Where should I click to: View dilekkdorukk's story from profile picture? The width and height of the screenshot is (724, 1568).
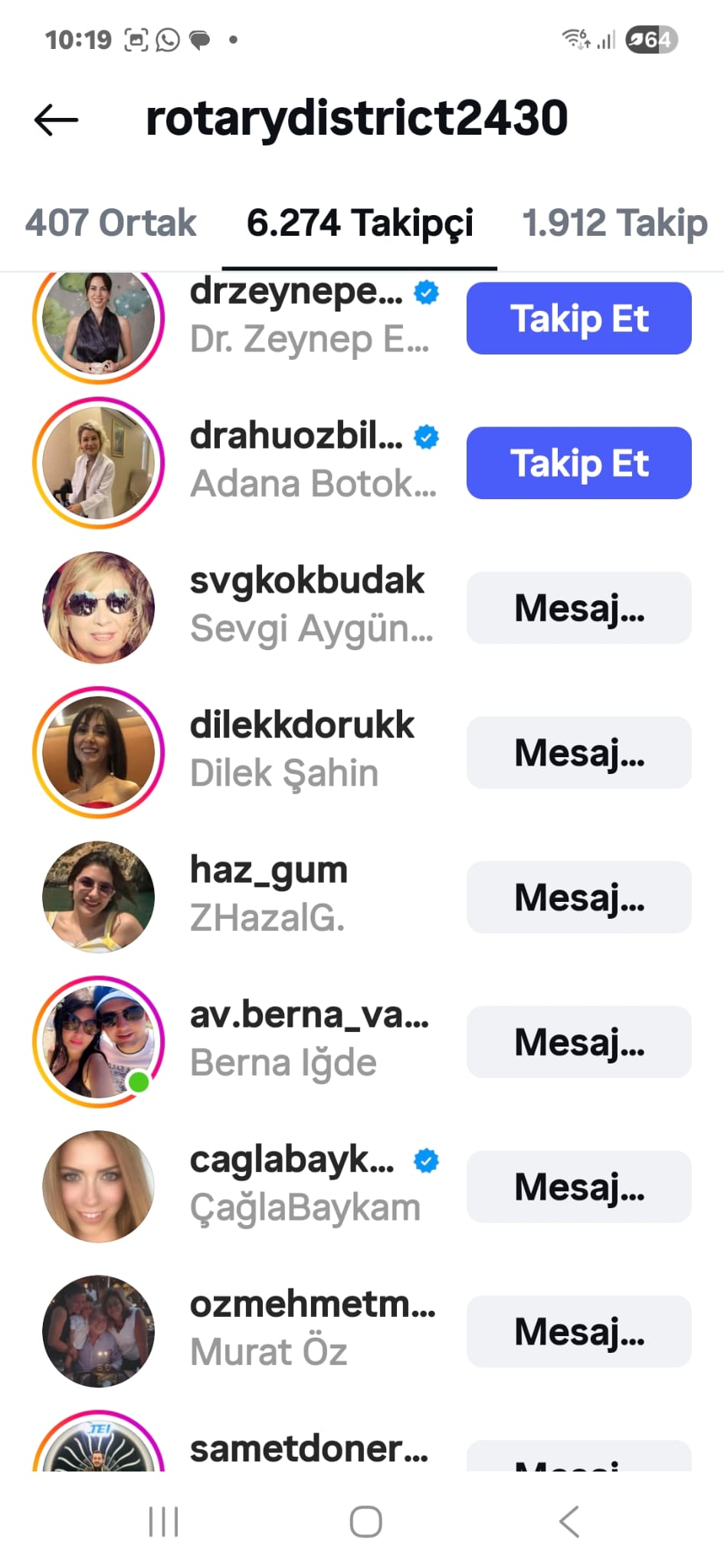(x=99, y=753)
